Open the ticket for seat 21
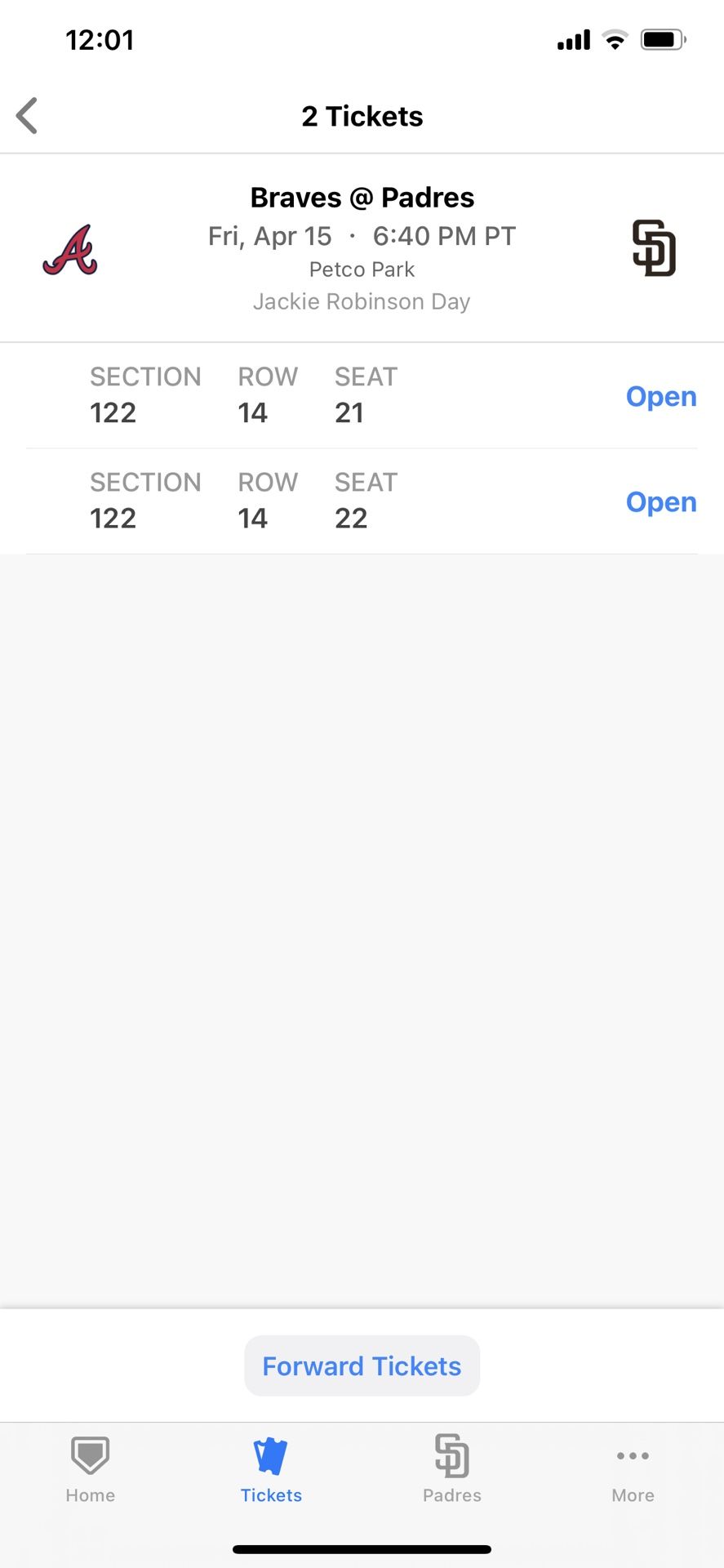The height and width of the screenshot is (1568, 724). 660,396
